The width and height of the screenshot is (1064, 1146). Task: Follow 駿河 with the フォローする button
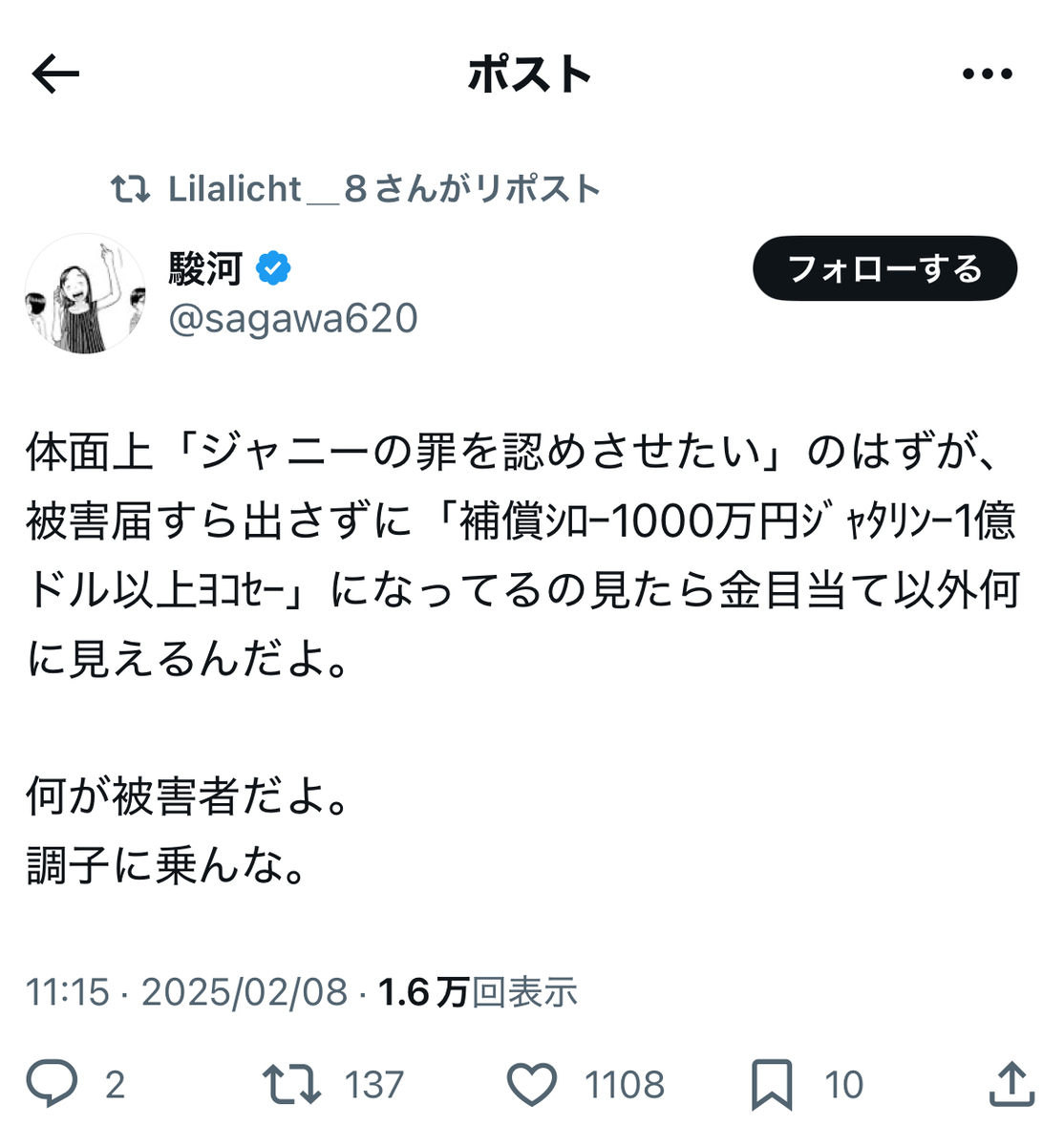[x=884, y=269]
